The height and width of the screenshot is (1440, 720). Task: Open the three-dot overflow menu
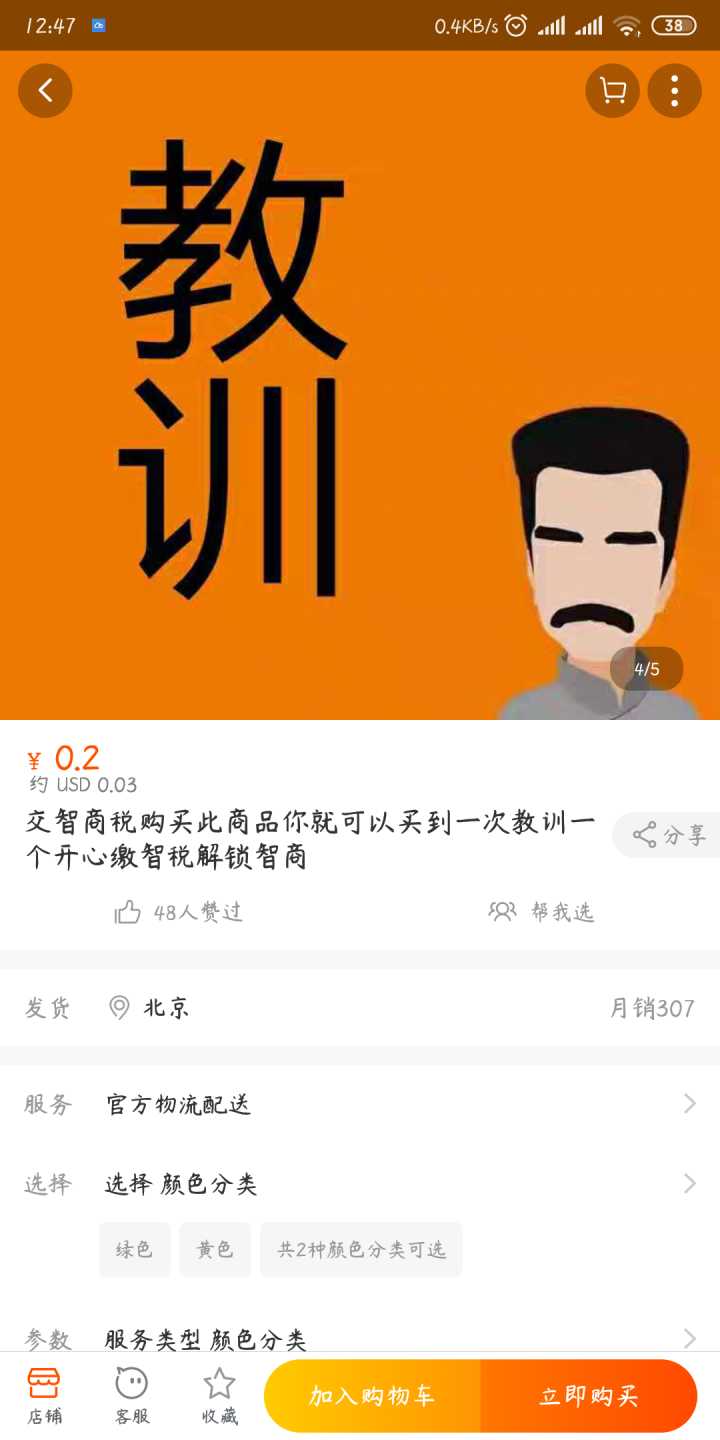tap(674, 91)
